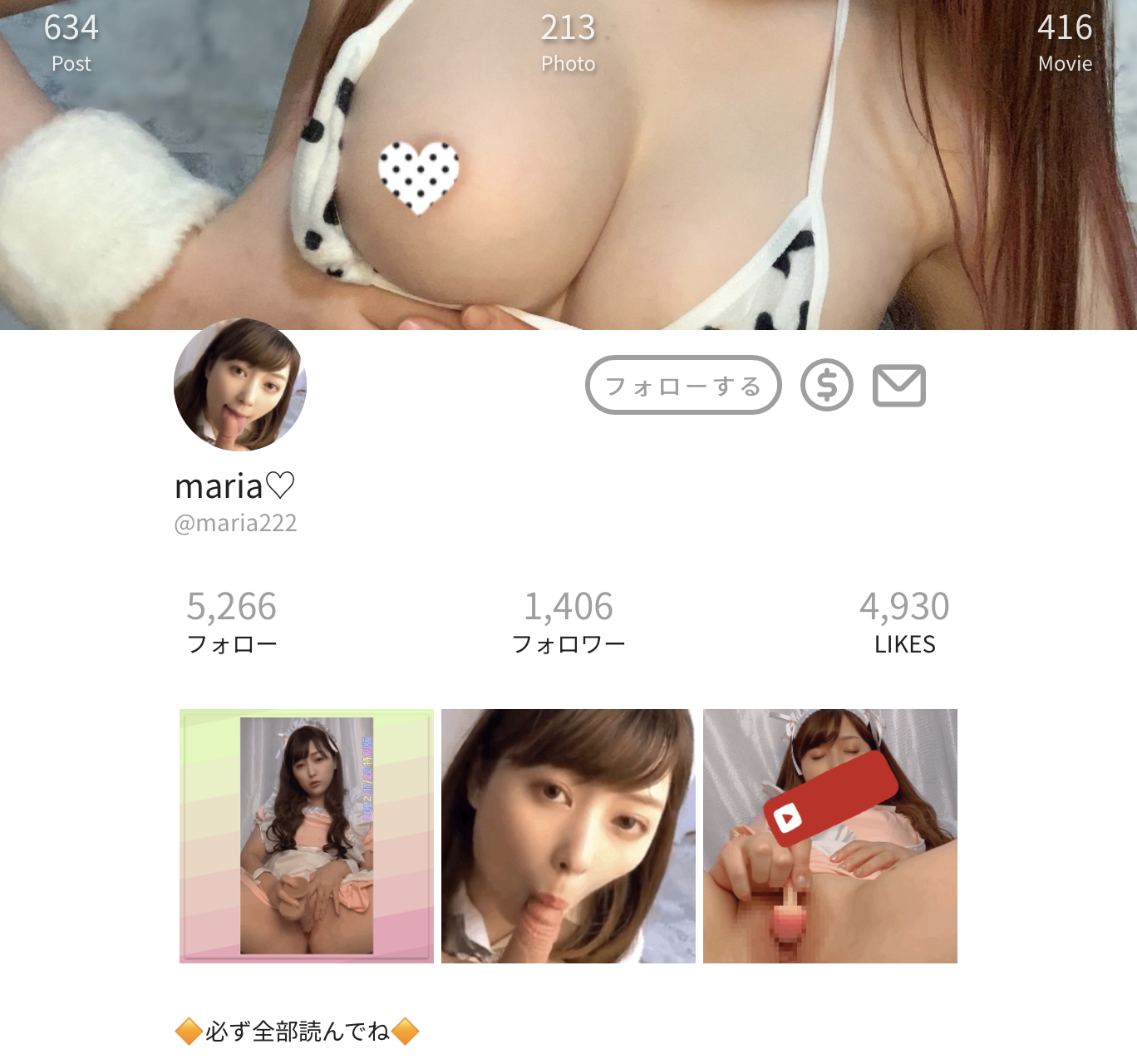Image resolution: width=1137 pixels, height=1064 pixels.
Task: Tap the フォローする follow button
Action: tap(683, 386)
